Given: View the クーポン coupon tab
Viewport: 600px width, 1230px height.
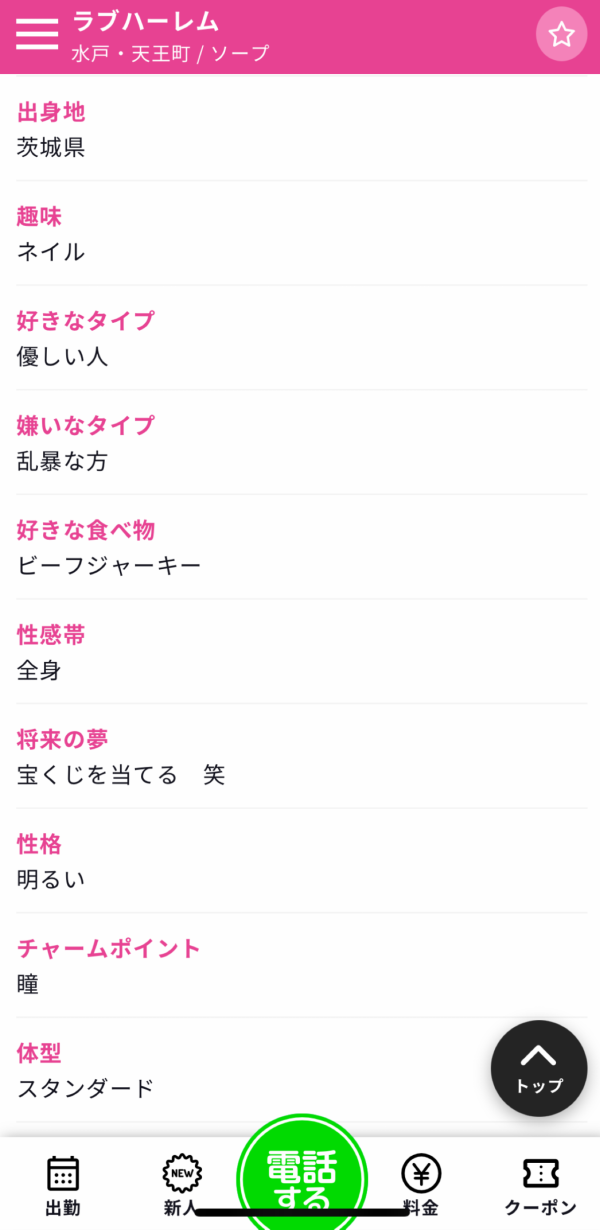Looking at the screenshot, I should pyautogui.click(x=540, y=1185).
